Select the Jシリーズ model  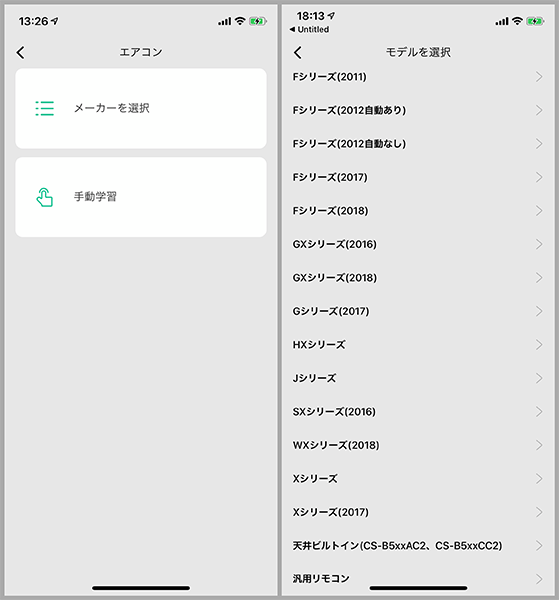(x=418, y=378)
